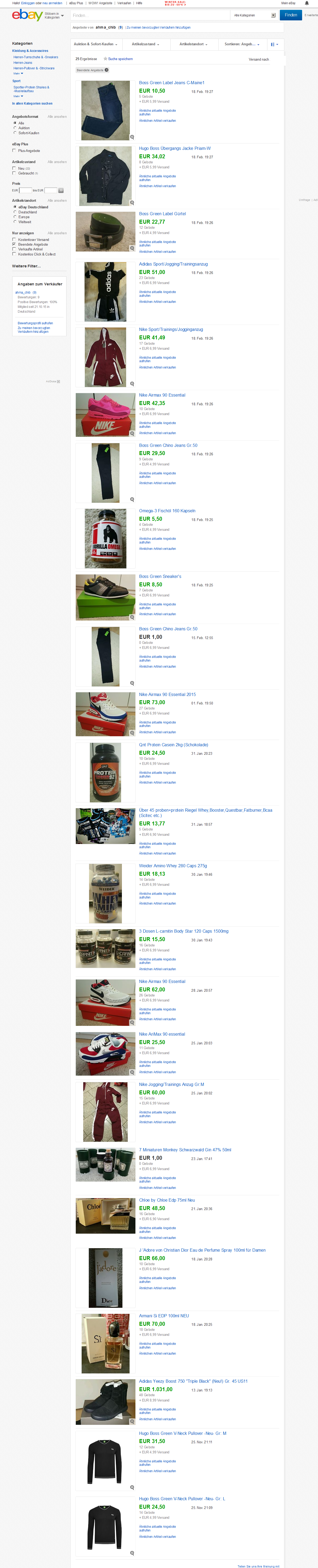Viewport: 318px width, 1568px height.
Task: Open the Herren-Jeans category
Action: (23, 63)
